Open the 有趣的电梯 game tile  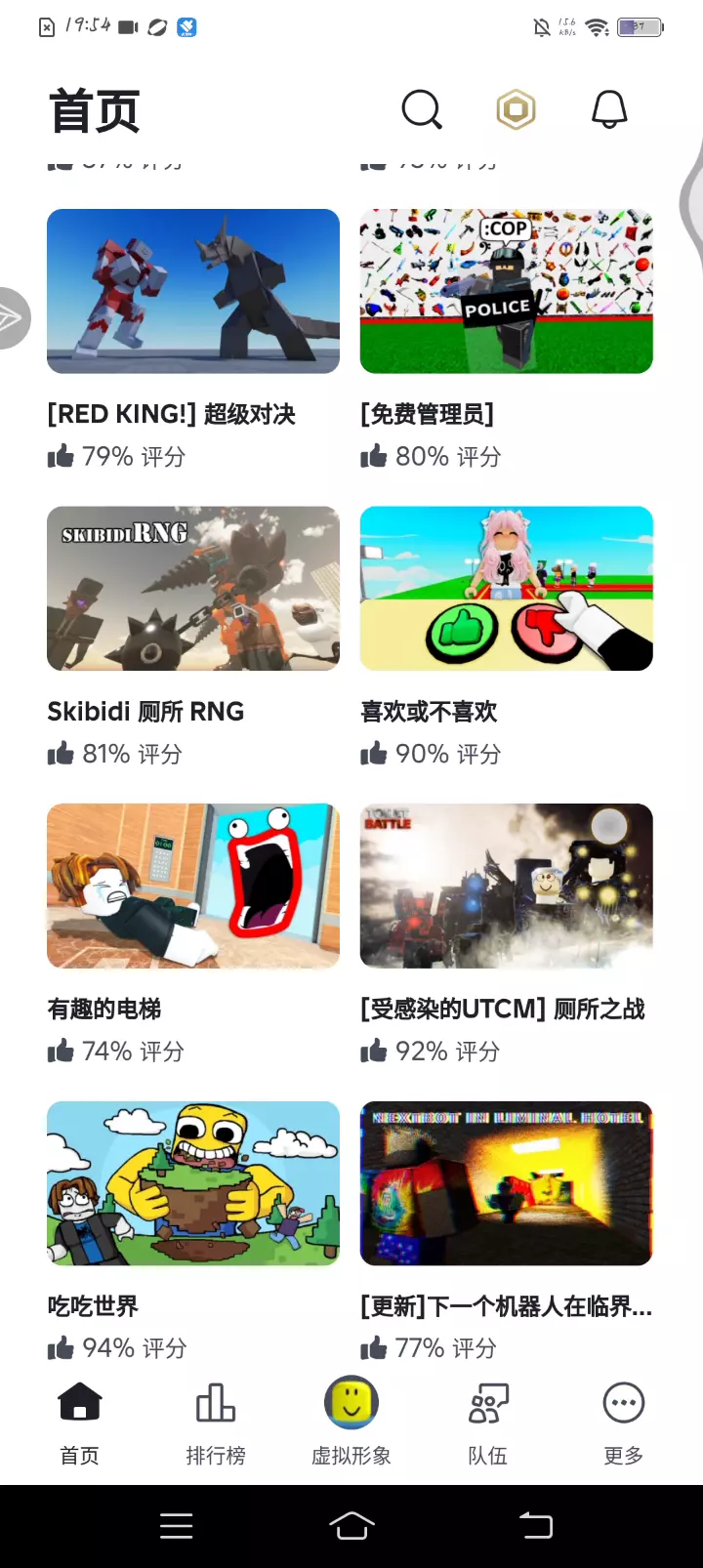coord(193,887)
